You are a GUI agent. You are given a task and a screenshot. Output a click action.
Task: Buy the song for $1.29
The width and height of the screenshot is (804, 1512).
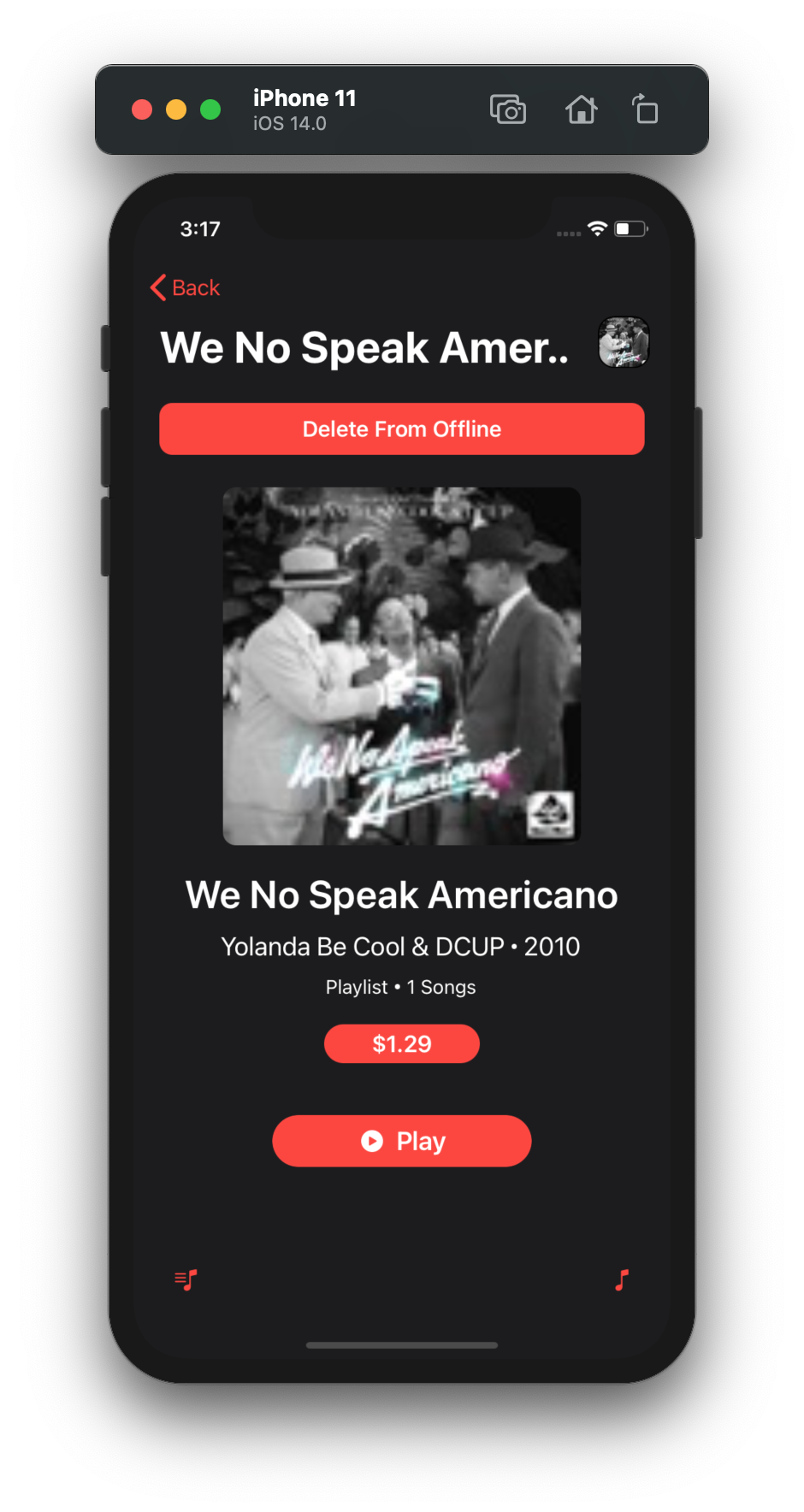[x=401, y=1043]
